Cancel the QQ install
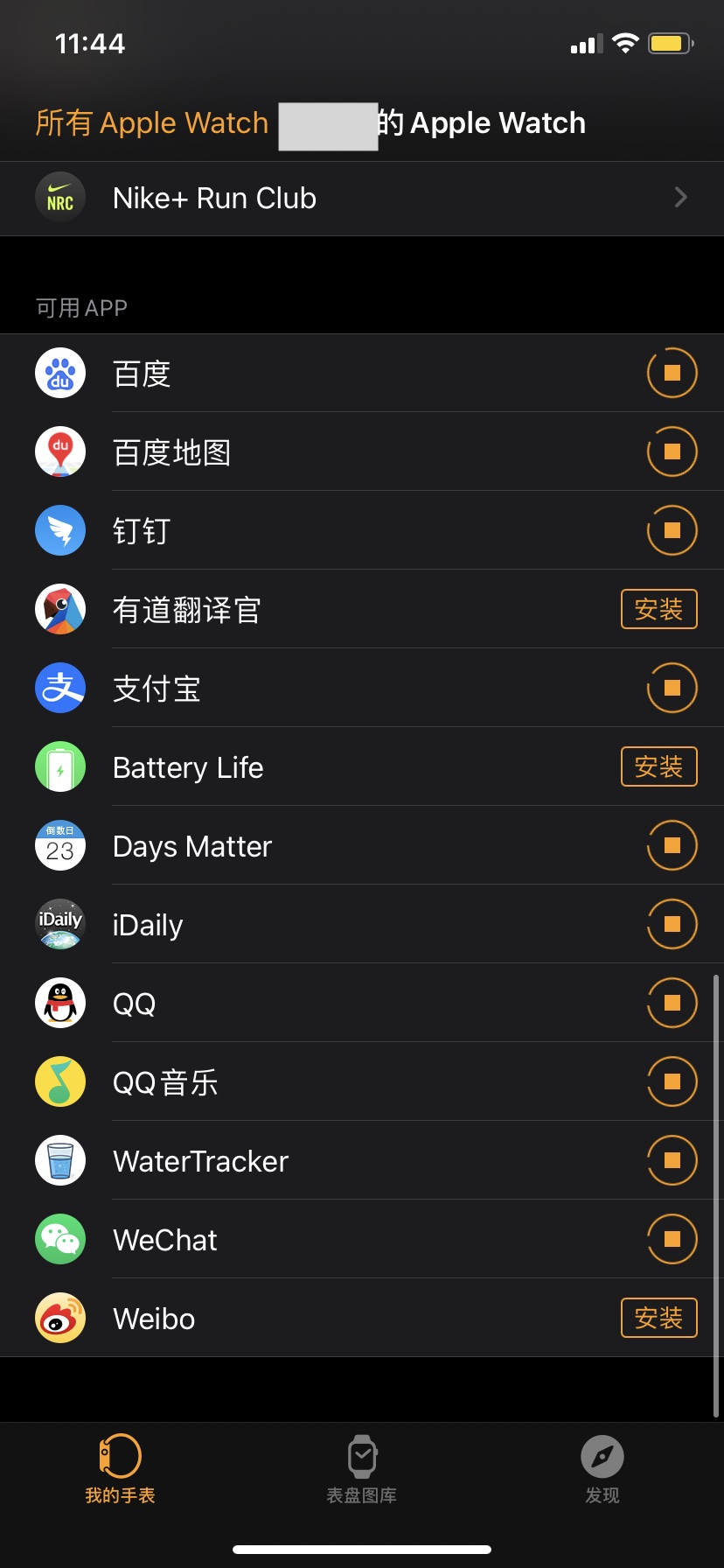The height and width of the screenshot is (1568, 724). point(672,1004)
